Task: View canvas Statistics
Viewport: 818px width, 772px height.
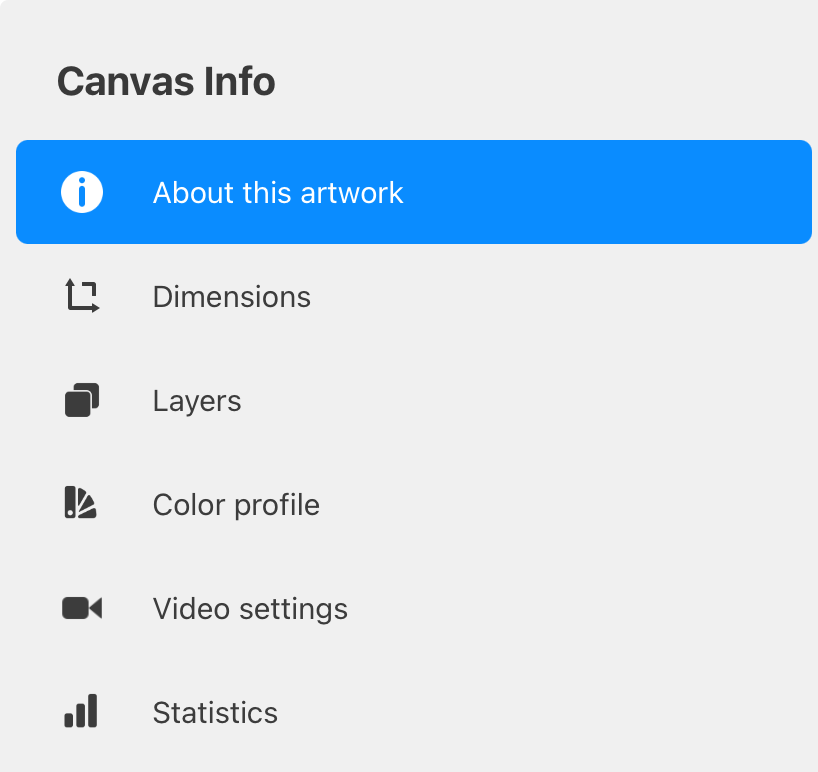Action: click(215, 713)
